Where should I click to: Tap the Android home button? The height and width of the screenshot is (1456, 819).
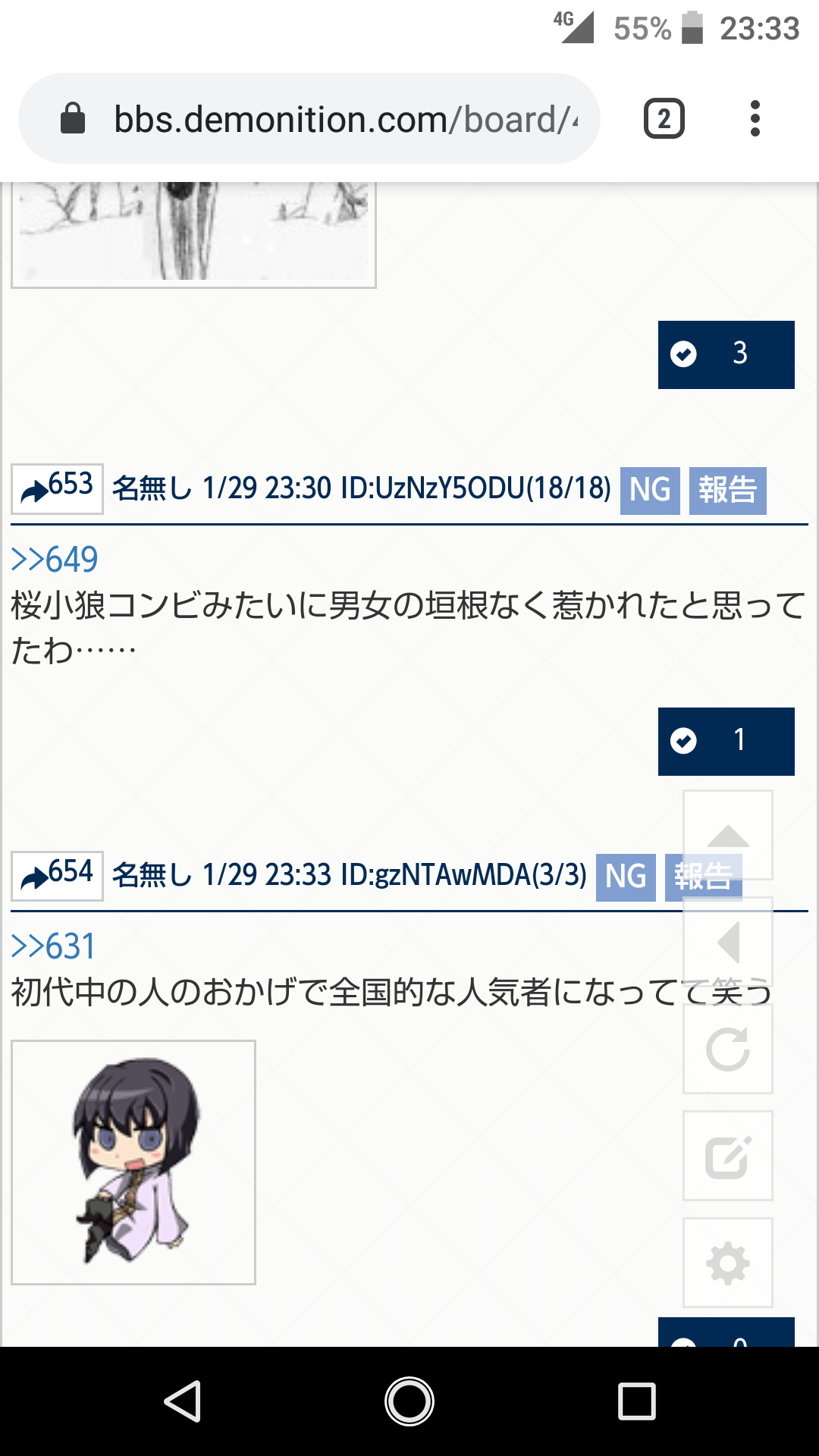point(409,1401)
